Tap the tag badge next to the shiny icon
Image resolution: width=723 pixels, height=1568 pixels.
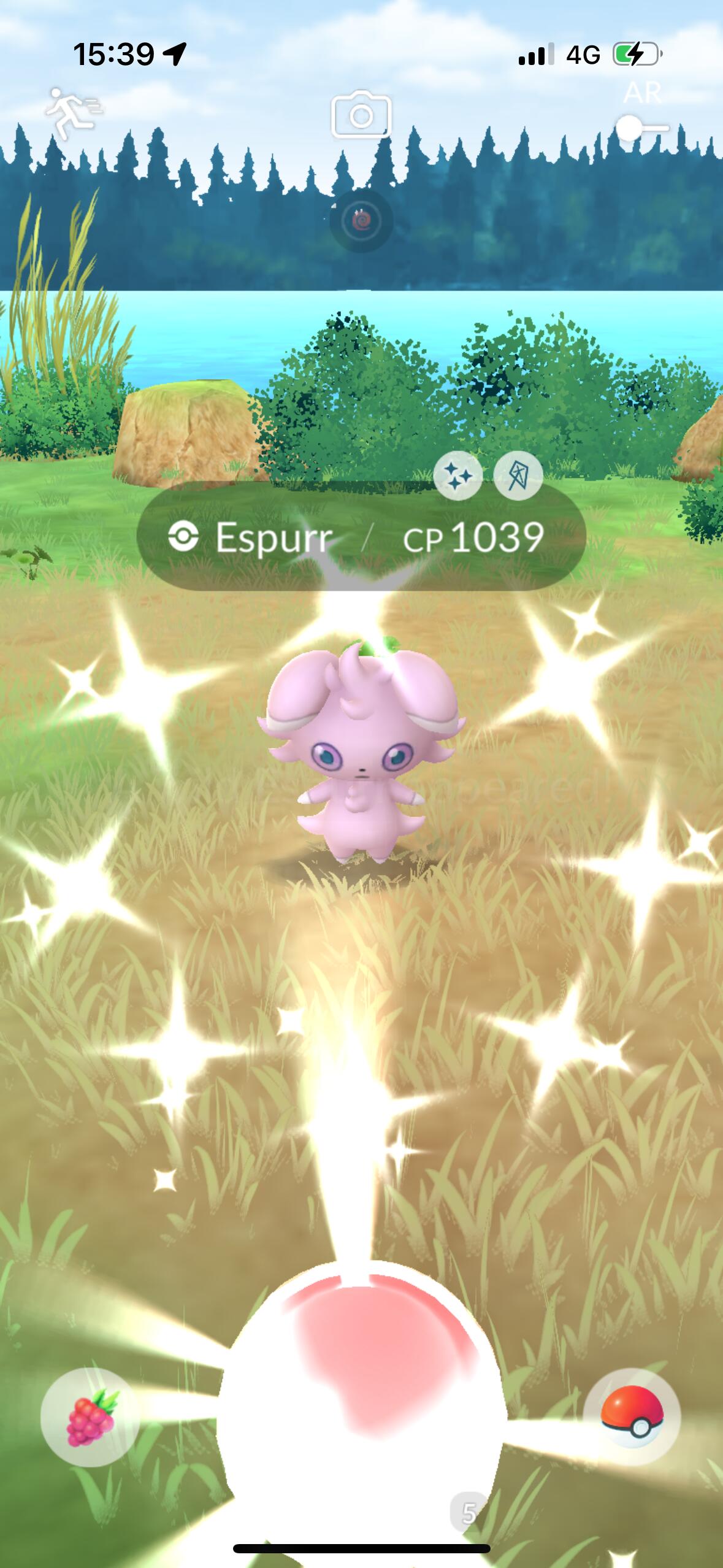point(518,475)
